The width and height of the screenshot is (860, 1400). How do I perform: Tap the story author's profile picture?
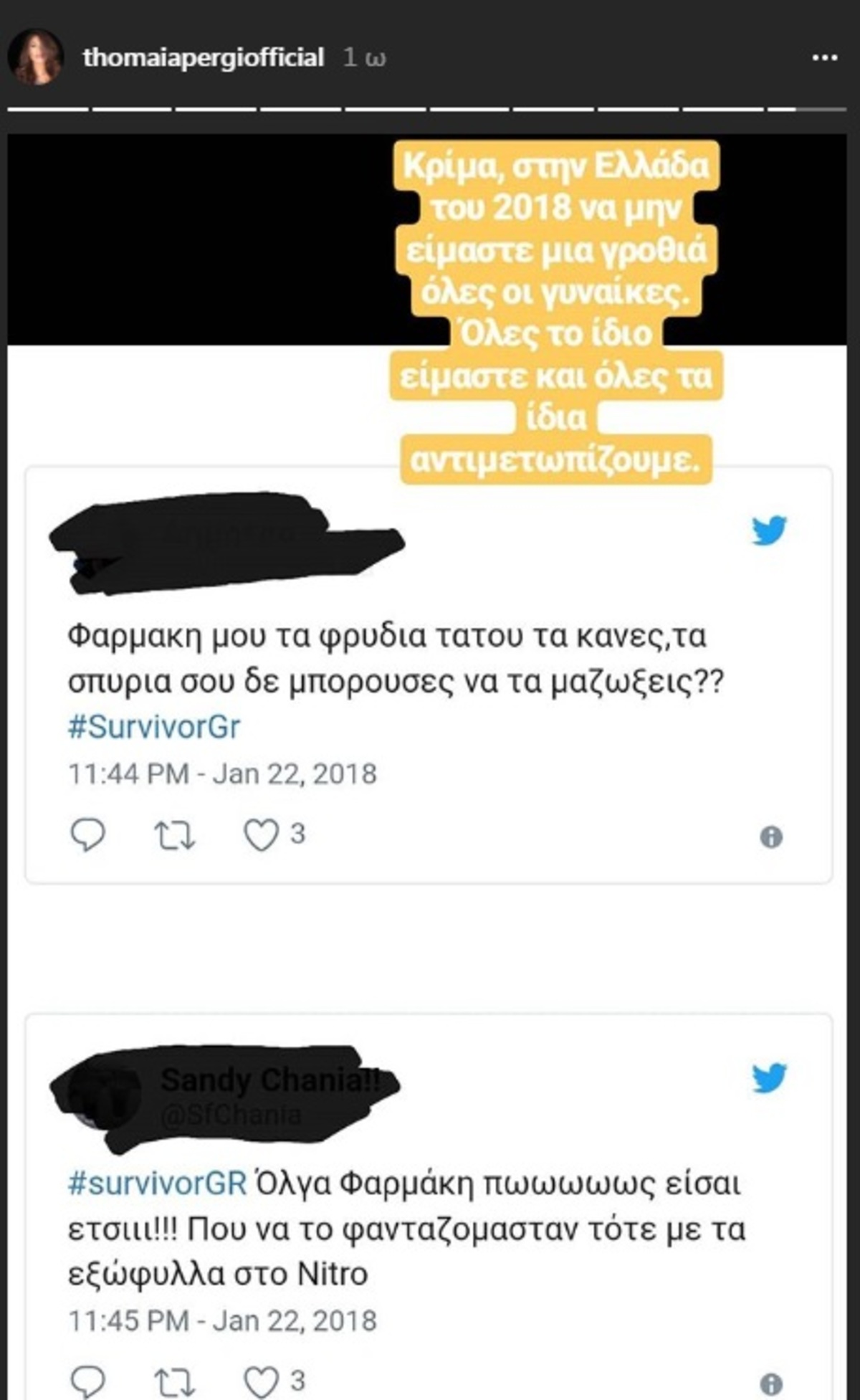[36, 57]
